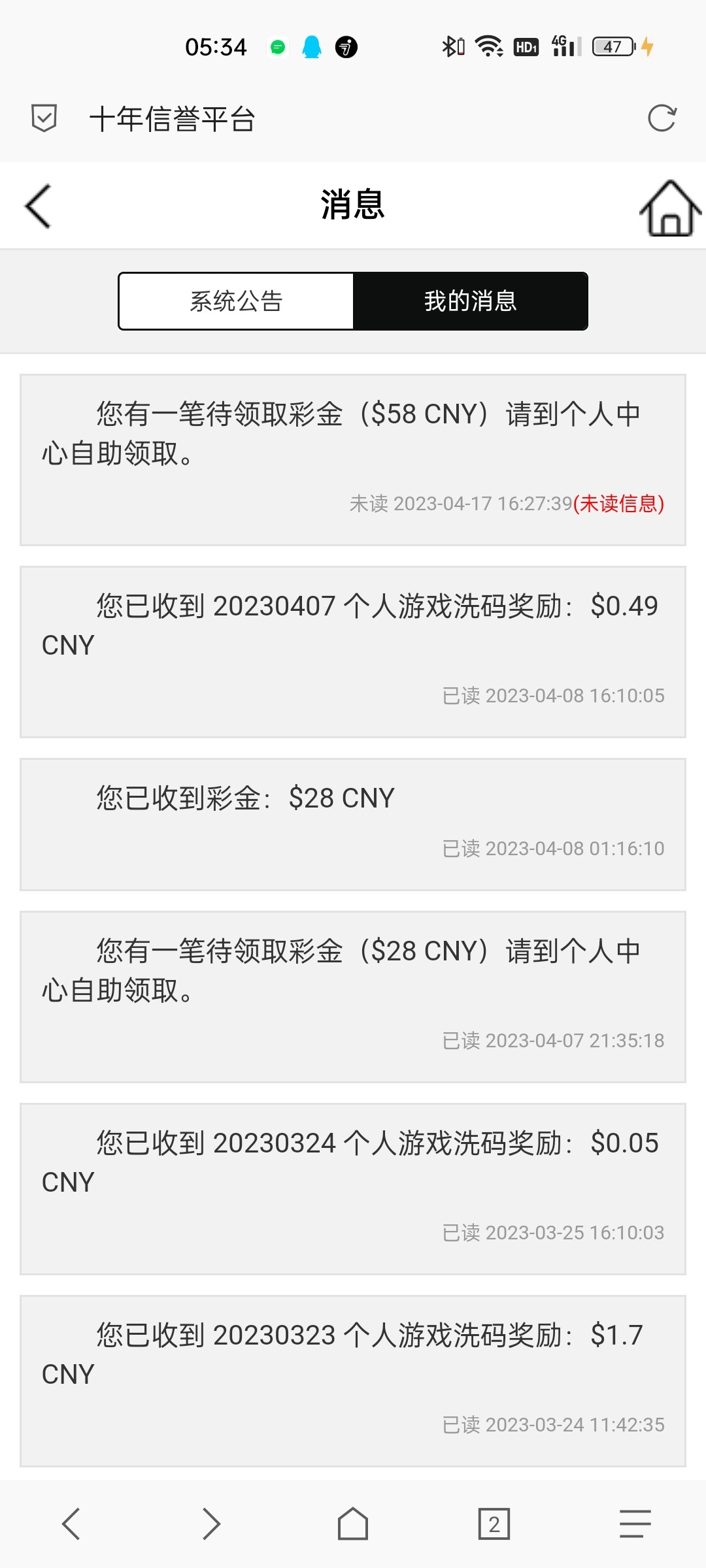706x1568 pixels.
Task: Reload the page with the refresh icon
Action: [662, 118]
